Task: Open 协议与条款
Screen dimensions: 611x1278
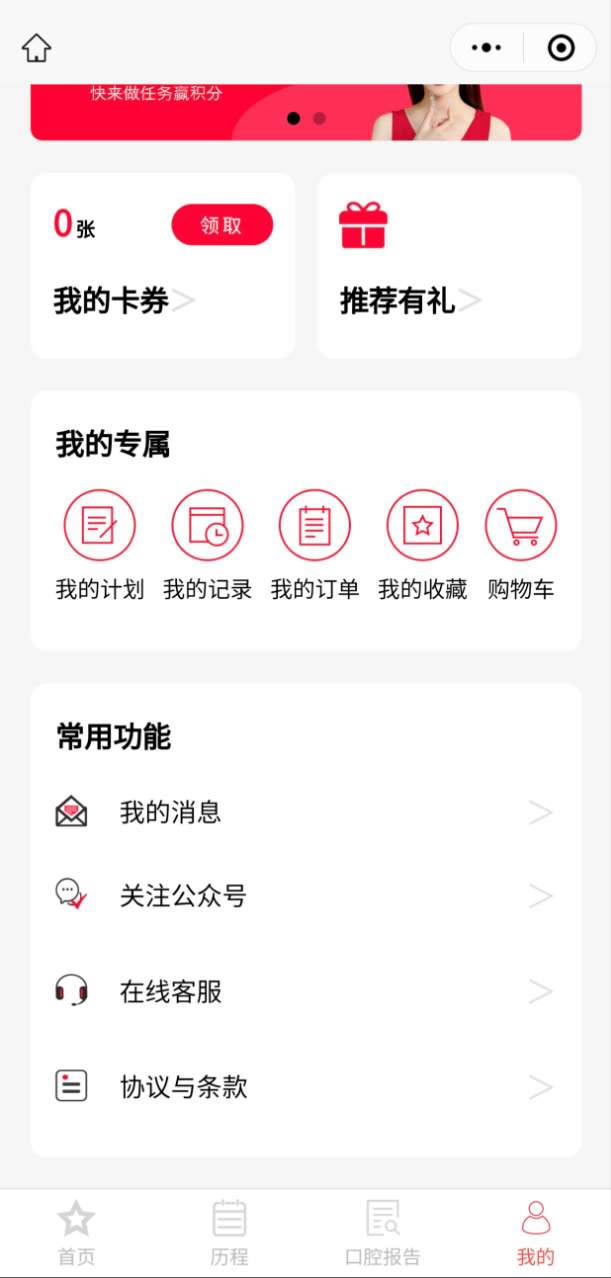Action: click(305, 1086)
